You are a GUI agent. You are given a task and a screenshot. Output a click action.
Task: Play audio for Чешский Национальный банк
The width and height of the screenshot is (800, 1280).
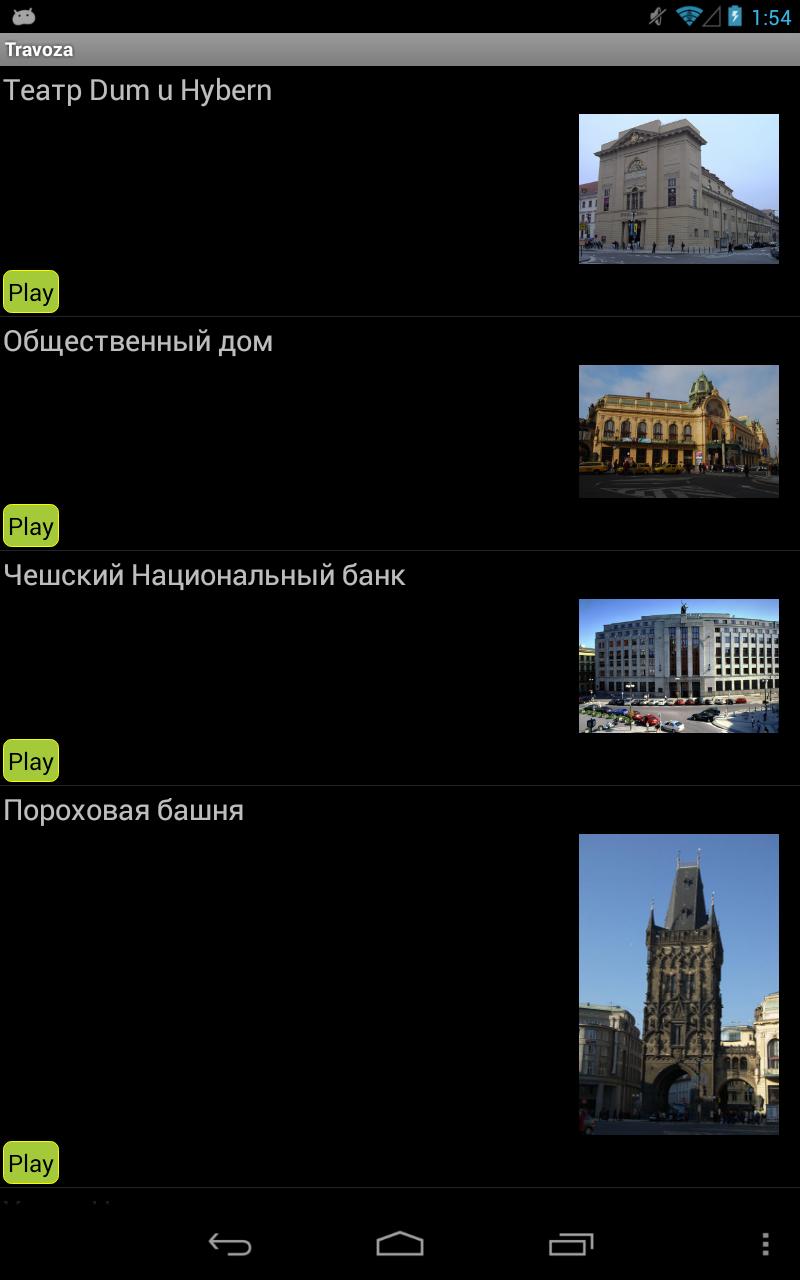tap(31, 761)
